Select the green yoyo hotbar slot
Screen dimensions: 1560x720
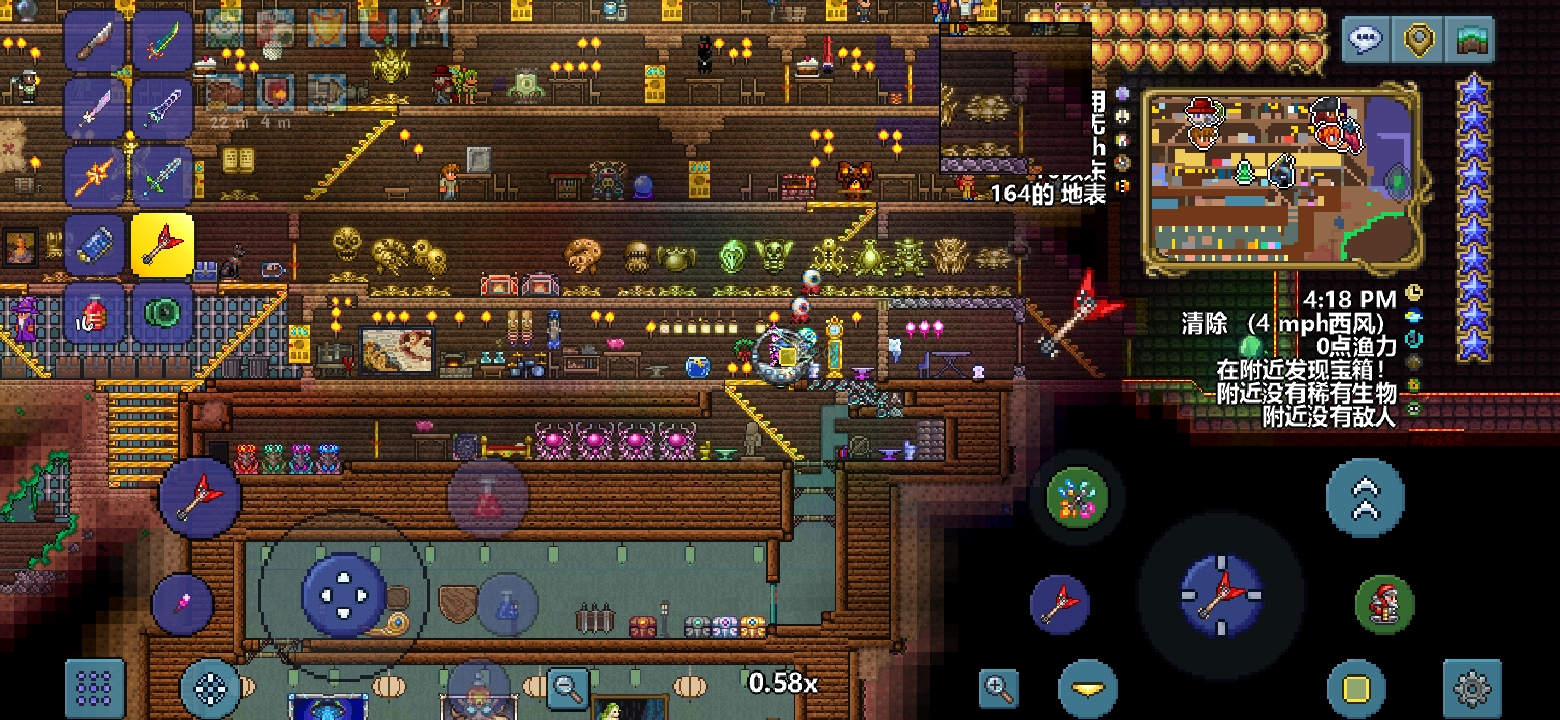pyautogui.click(x=162, y=313)
